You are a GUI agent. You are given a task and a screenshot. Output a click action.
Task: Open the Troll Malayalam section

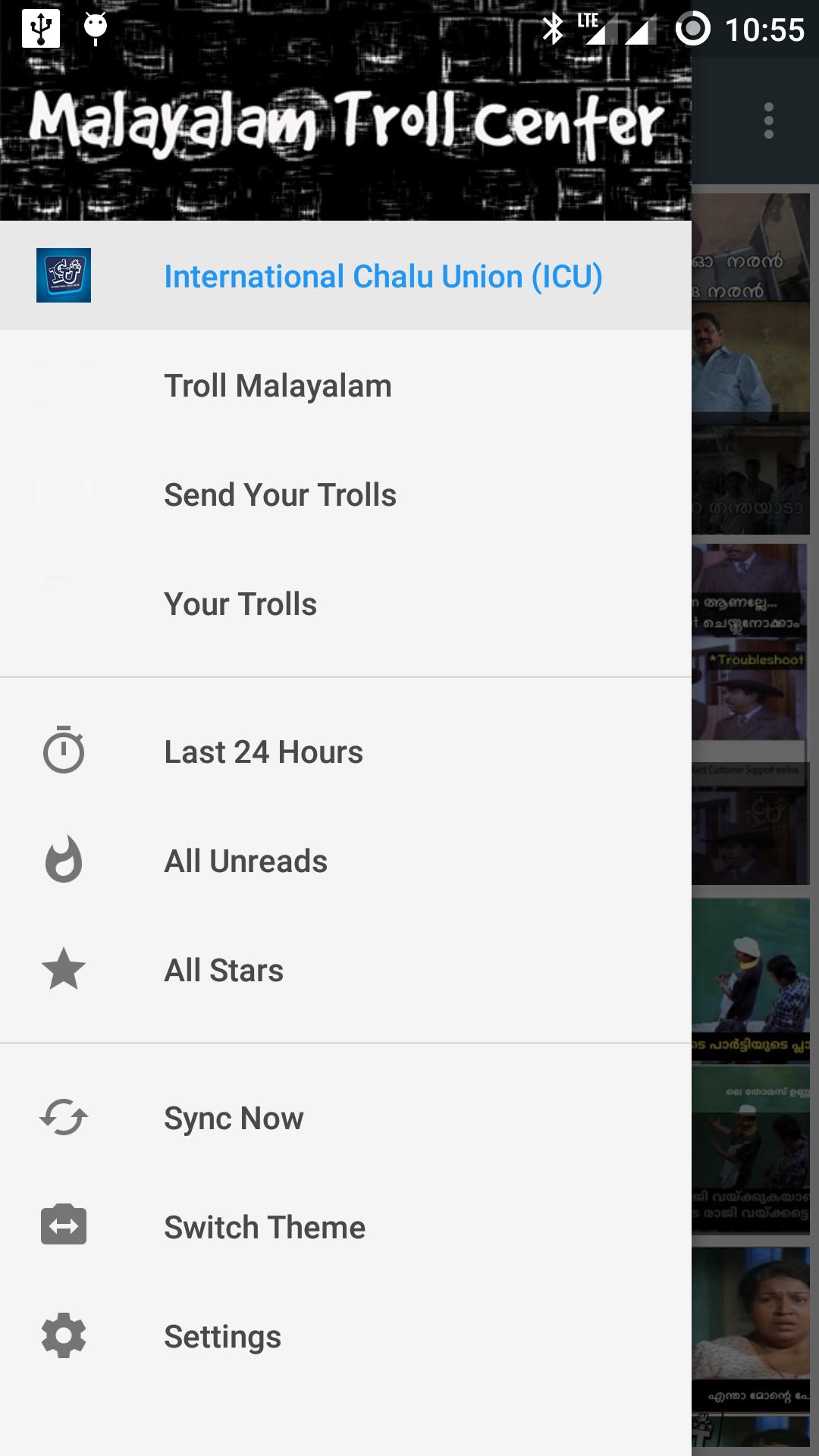pos(278,385)
